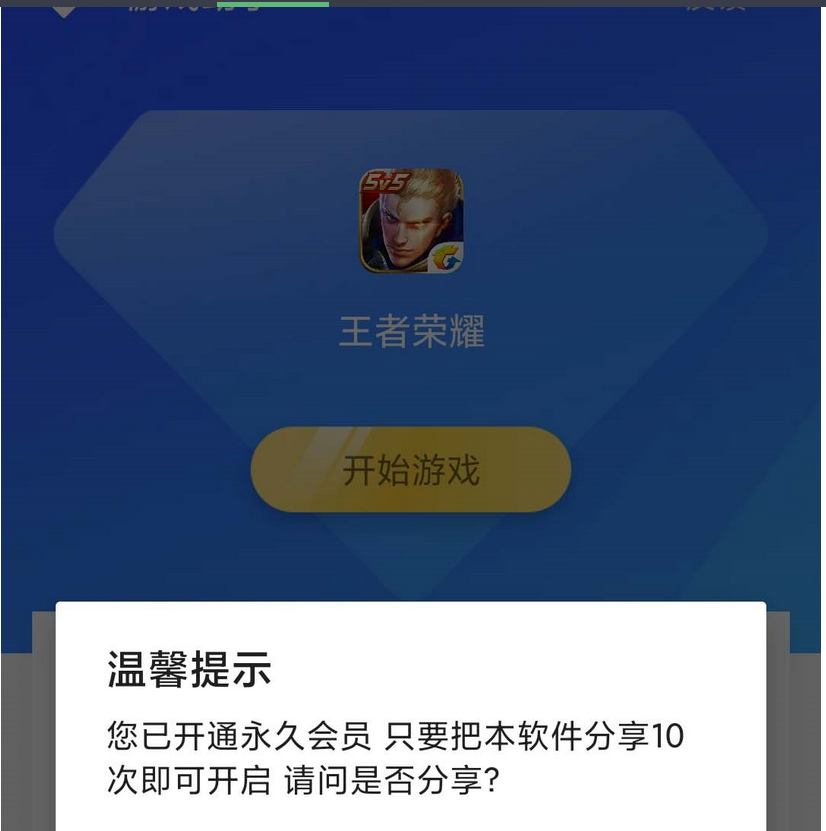Tap the 分享10次 text in the message

click(650, 736)
